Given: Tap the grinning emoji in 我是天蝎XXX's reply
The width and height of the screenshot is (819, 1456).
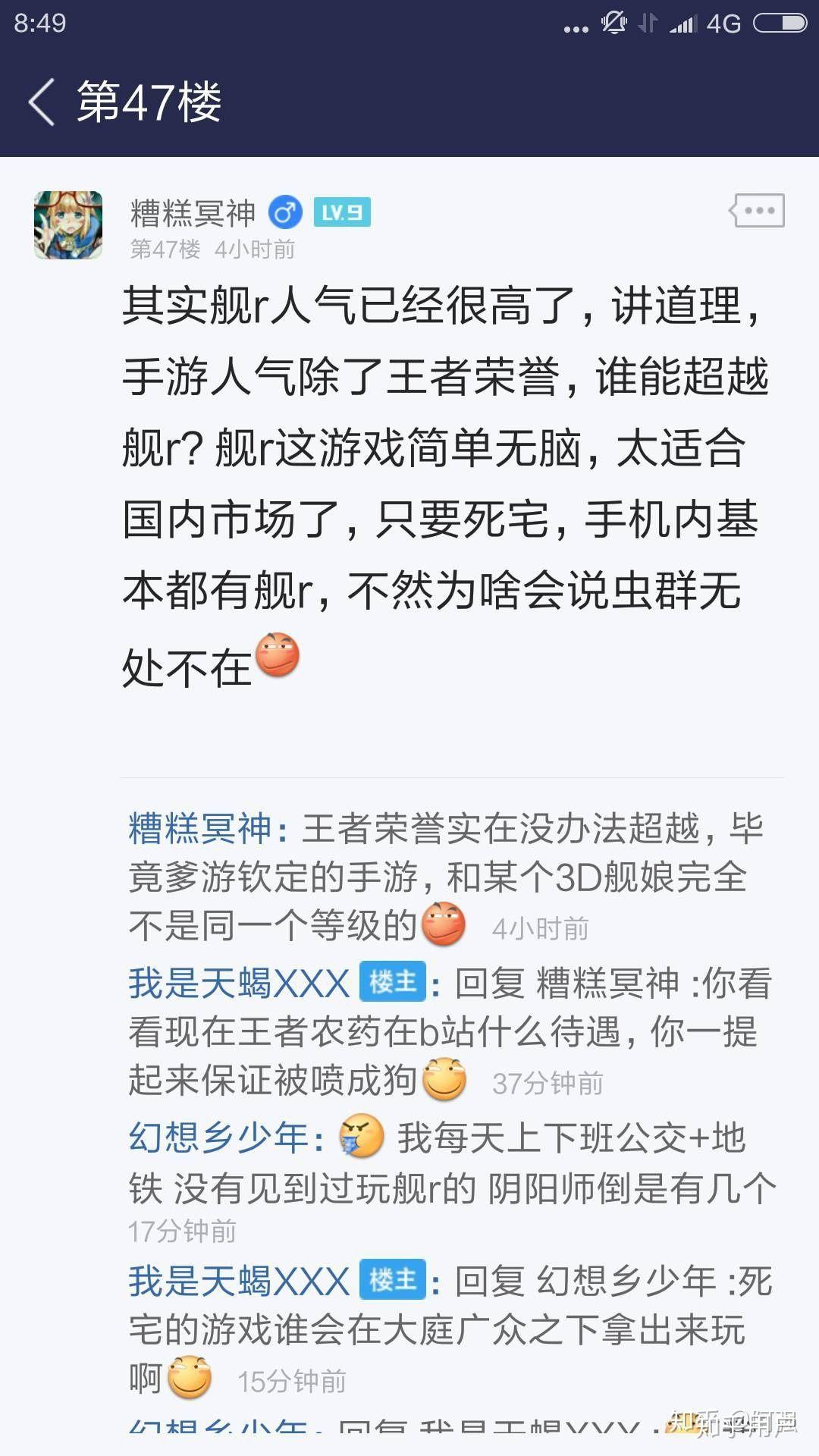Looking at the screenshot, I should pos(447,1078).
